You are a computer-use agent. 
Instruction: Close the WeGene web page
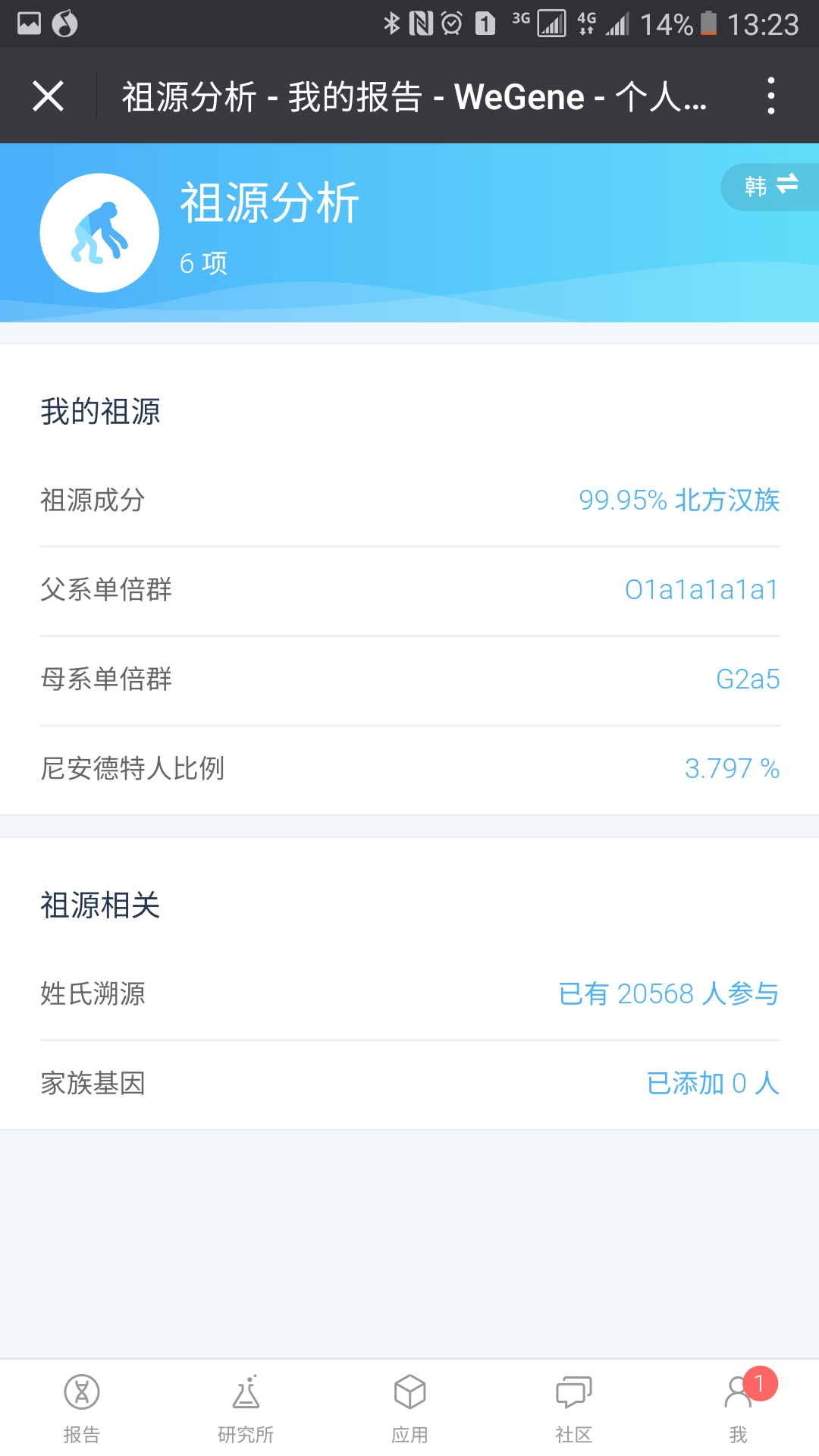tap(48, 96)
